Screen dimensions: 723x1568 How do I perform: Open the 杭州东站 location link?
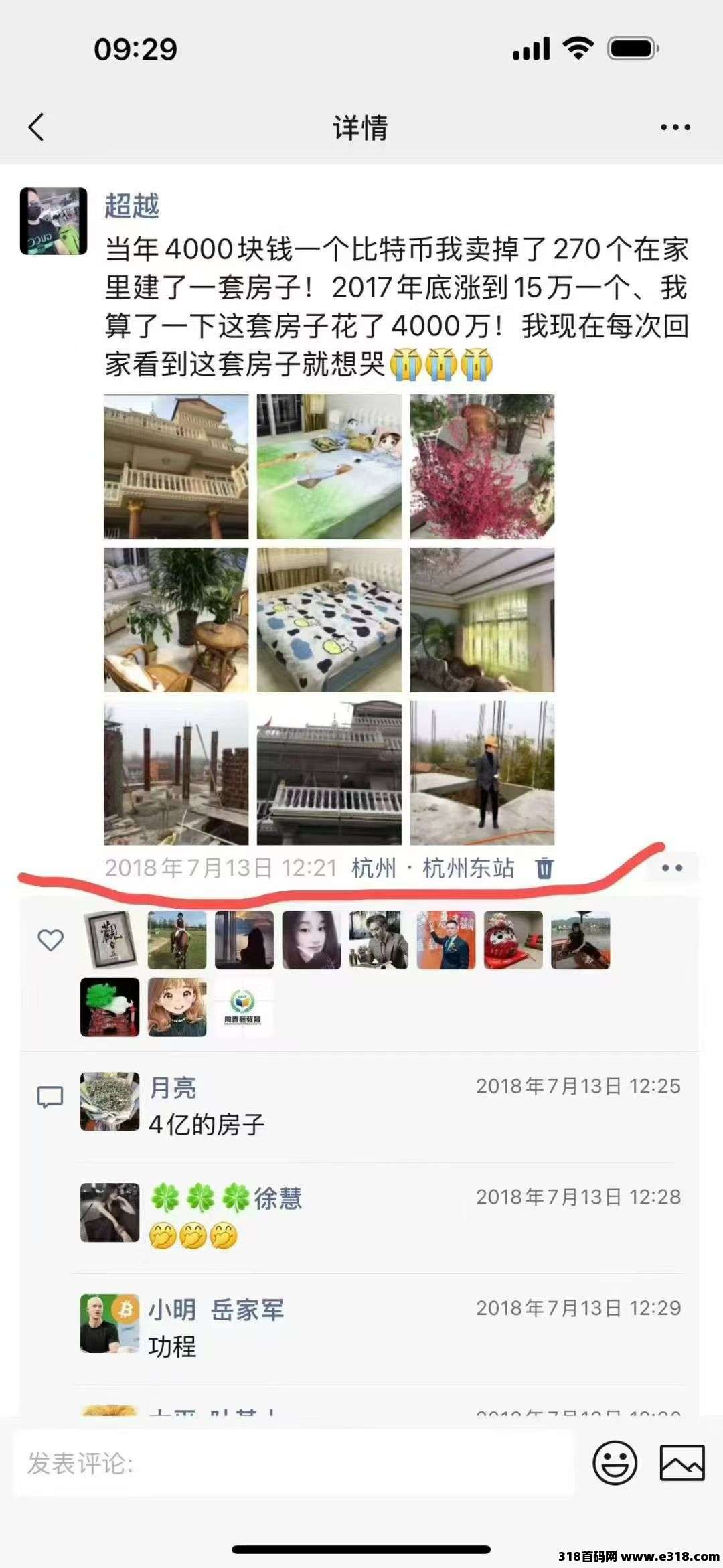pyautogui.click(x=468, y=868)
